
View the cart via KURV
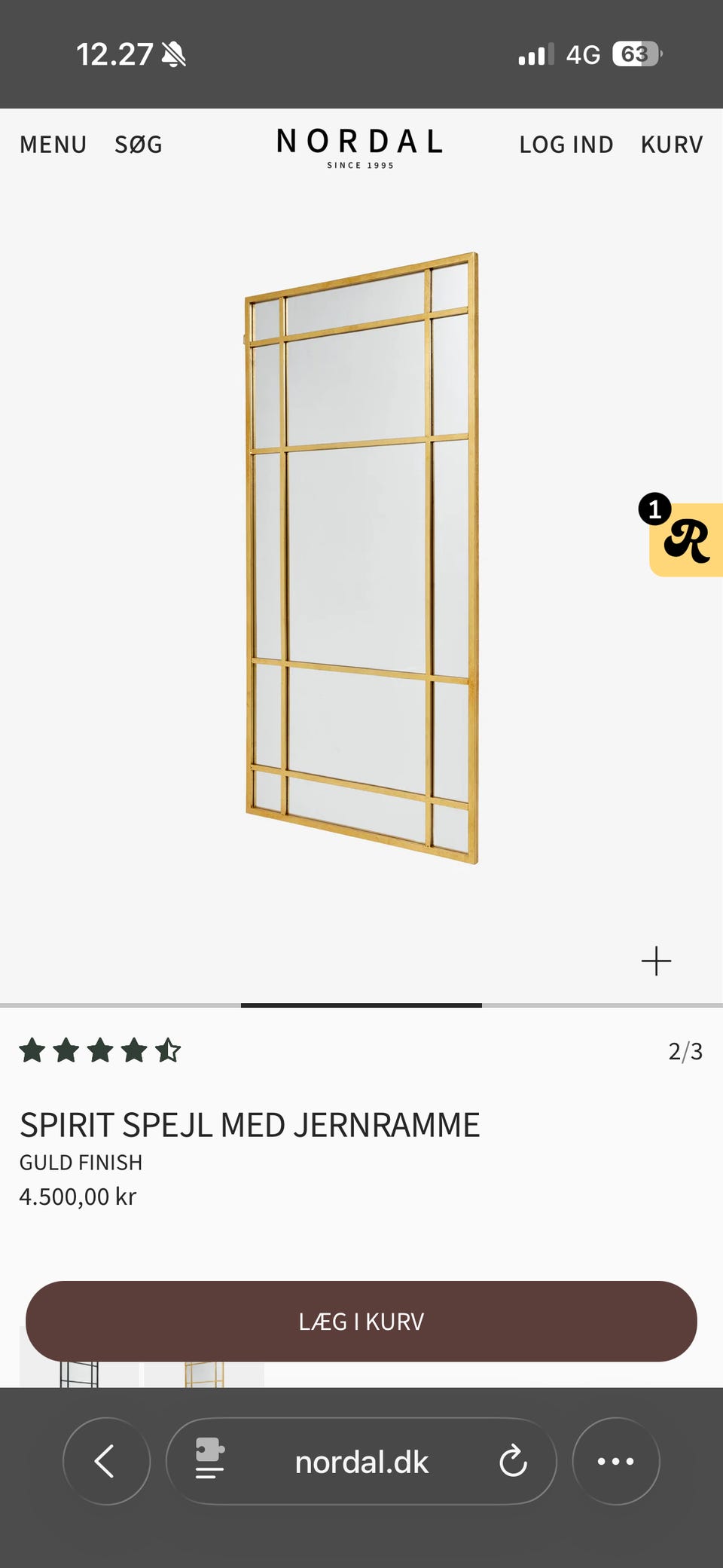pyautogui.click(x=671, y=145)
